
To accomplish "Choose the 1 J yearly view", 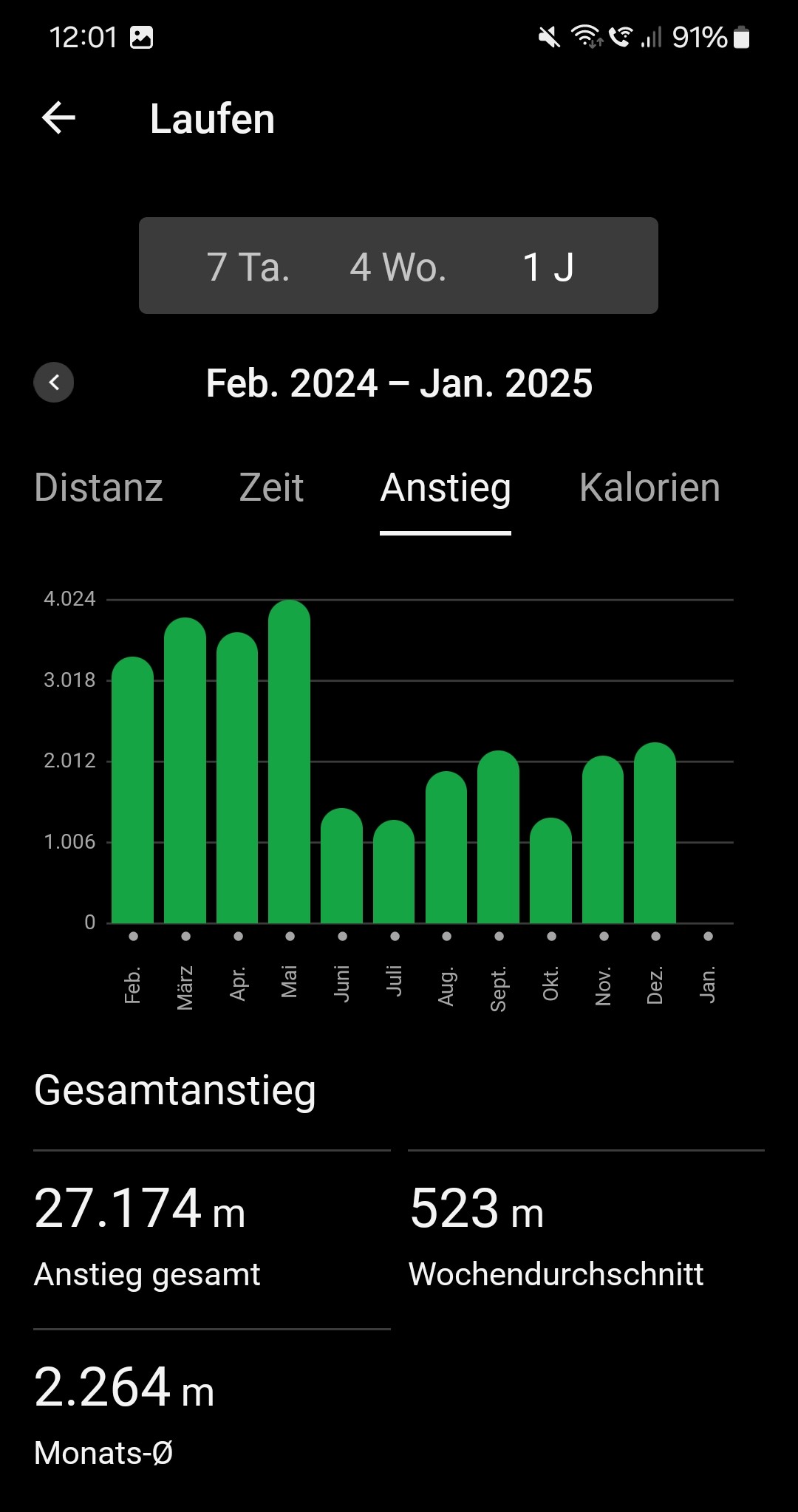I will (x=548, y=267).
